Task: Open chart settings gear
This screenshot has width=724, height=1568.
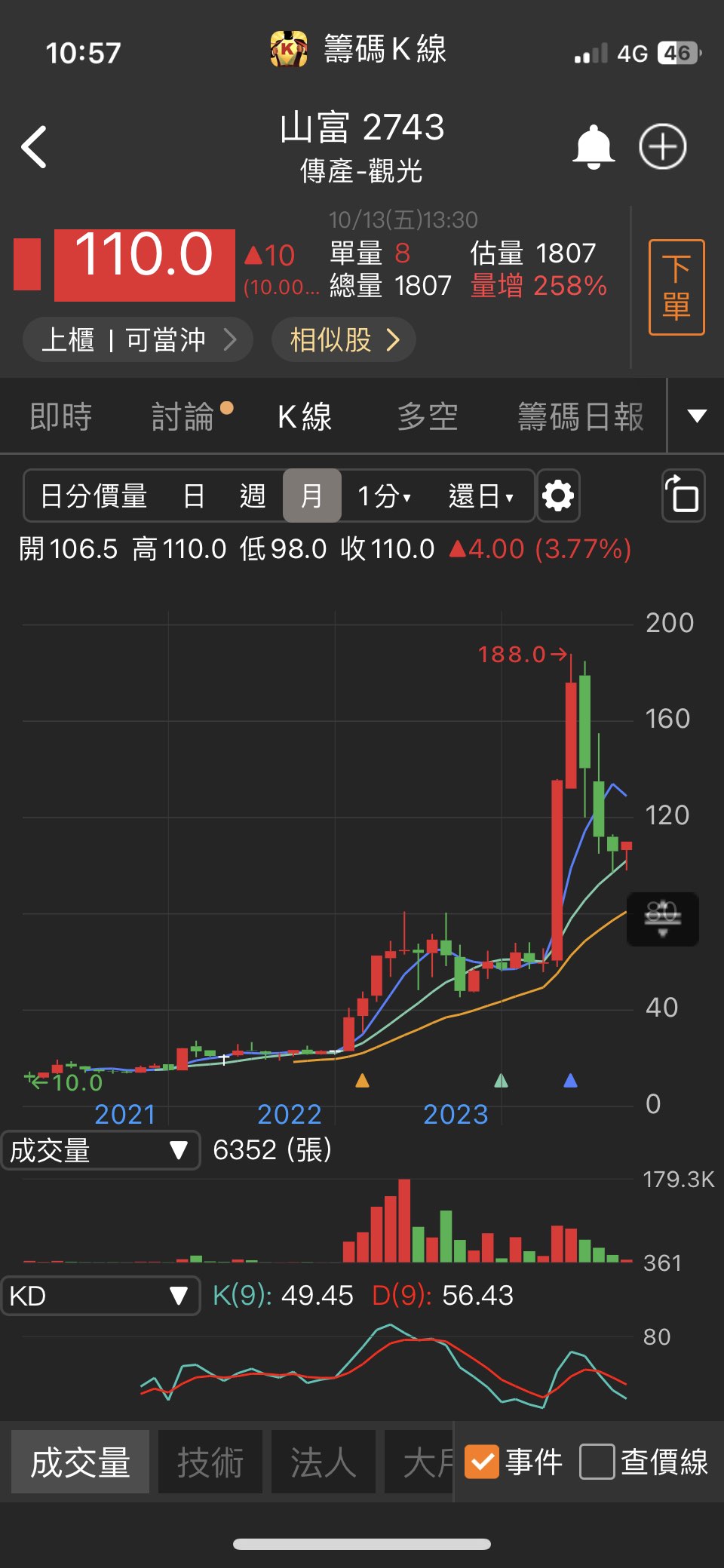Action: (558, 496)
